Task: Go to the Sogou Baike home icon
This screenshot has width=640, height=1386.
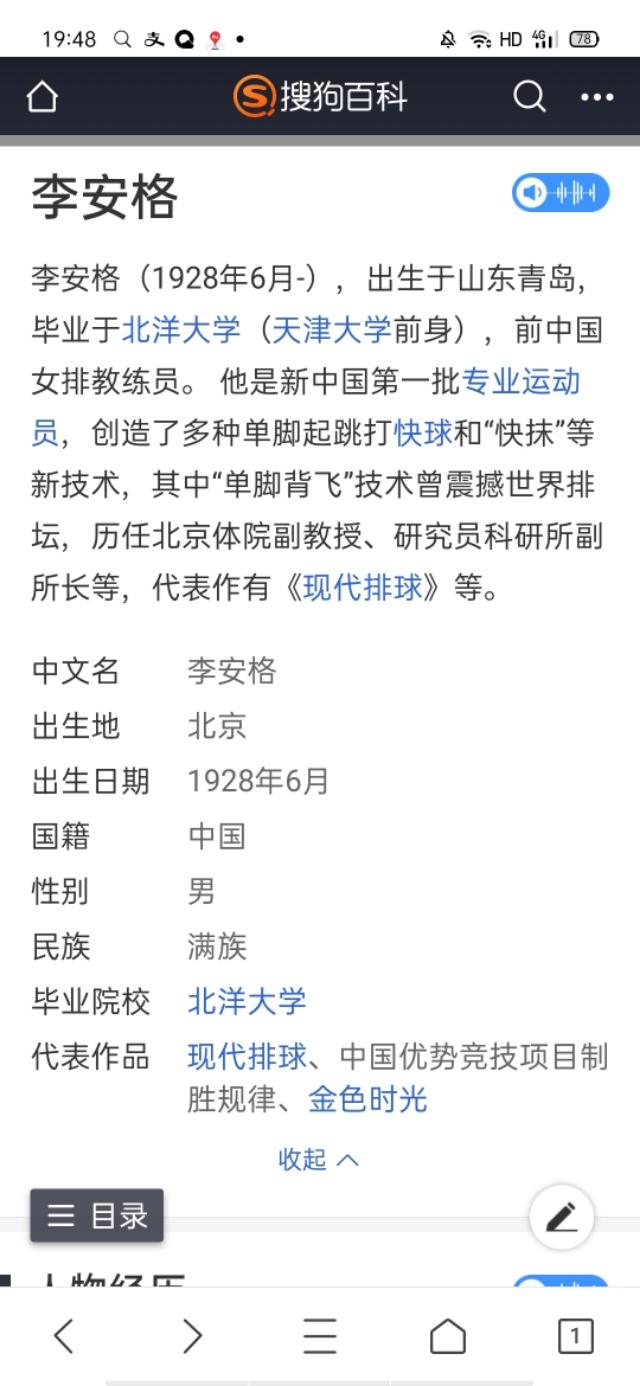Action: 42,97
